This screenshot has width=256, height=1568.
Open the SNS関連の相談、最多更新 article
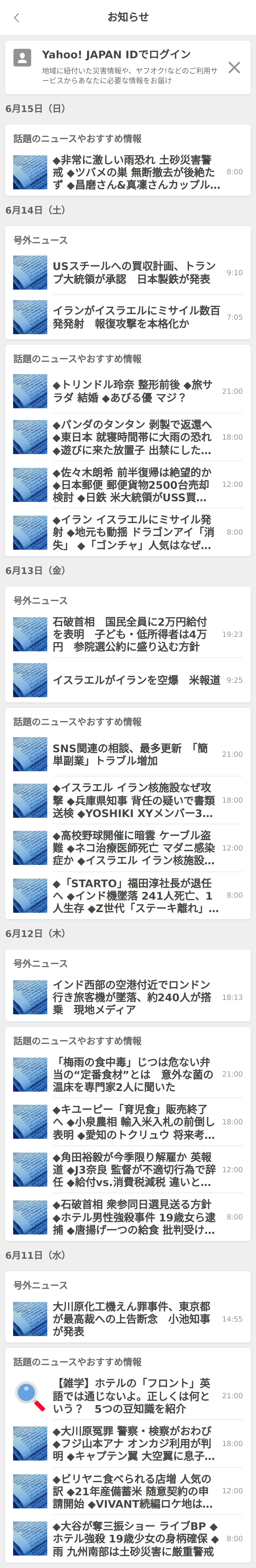pos(134,754)
